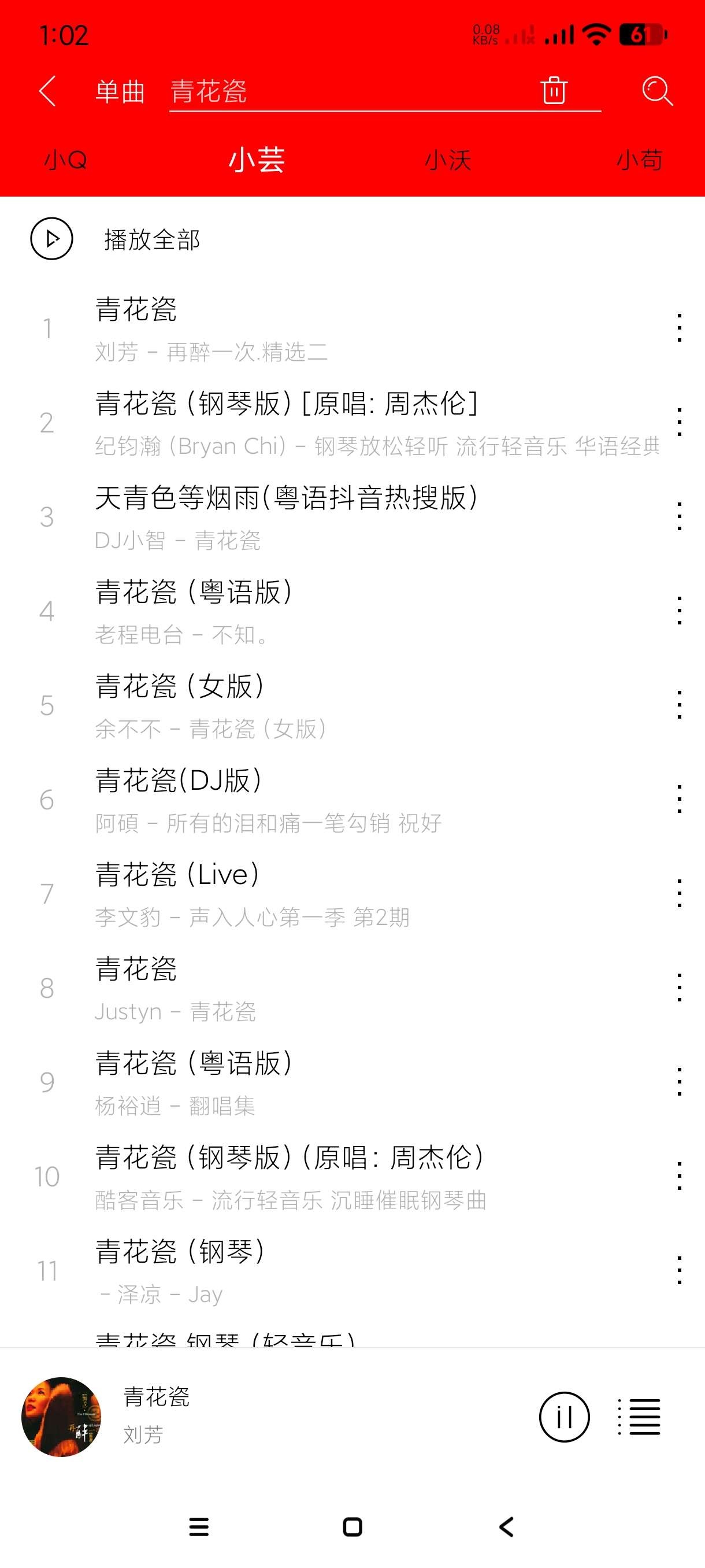Clear the search text with trash icon
Image resolution: width=705 pixels, height=1568 pixels.
click(x=554, y=91)
